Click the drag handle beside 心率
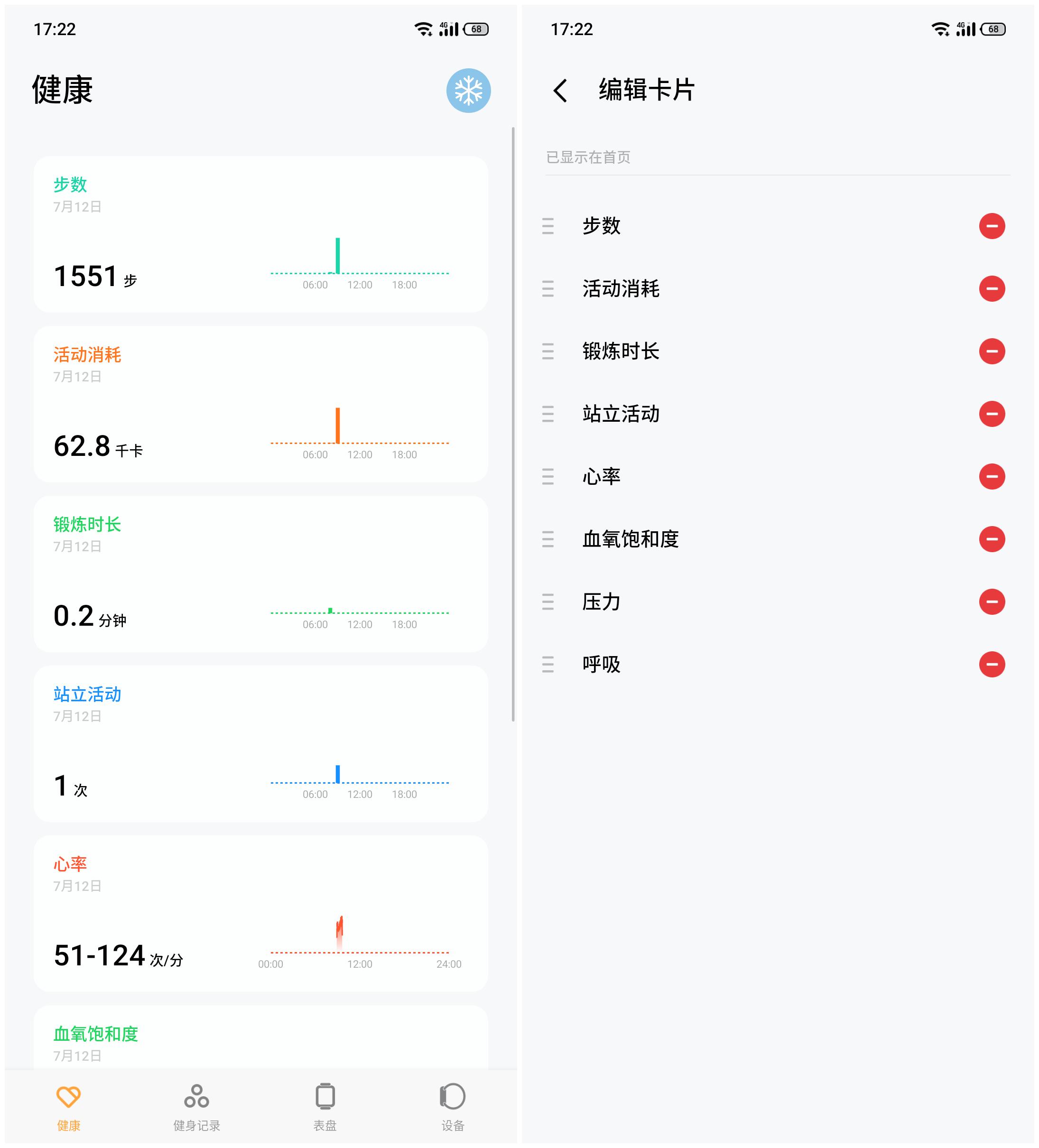The height and width of the screenshot is (1148, 1039). coord(548,477)
